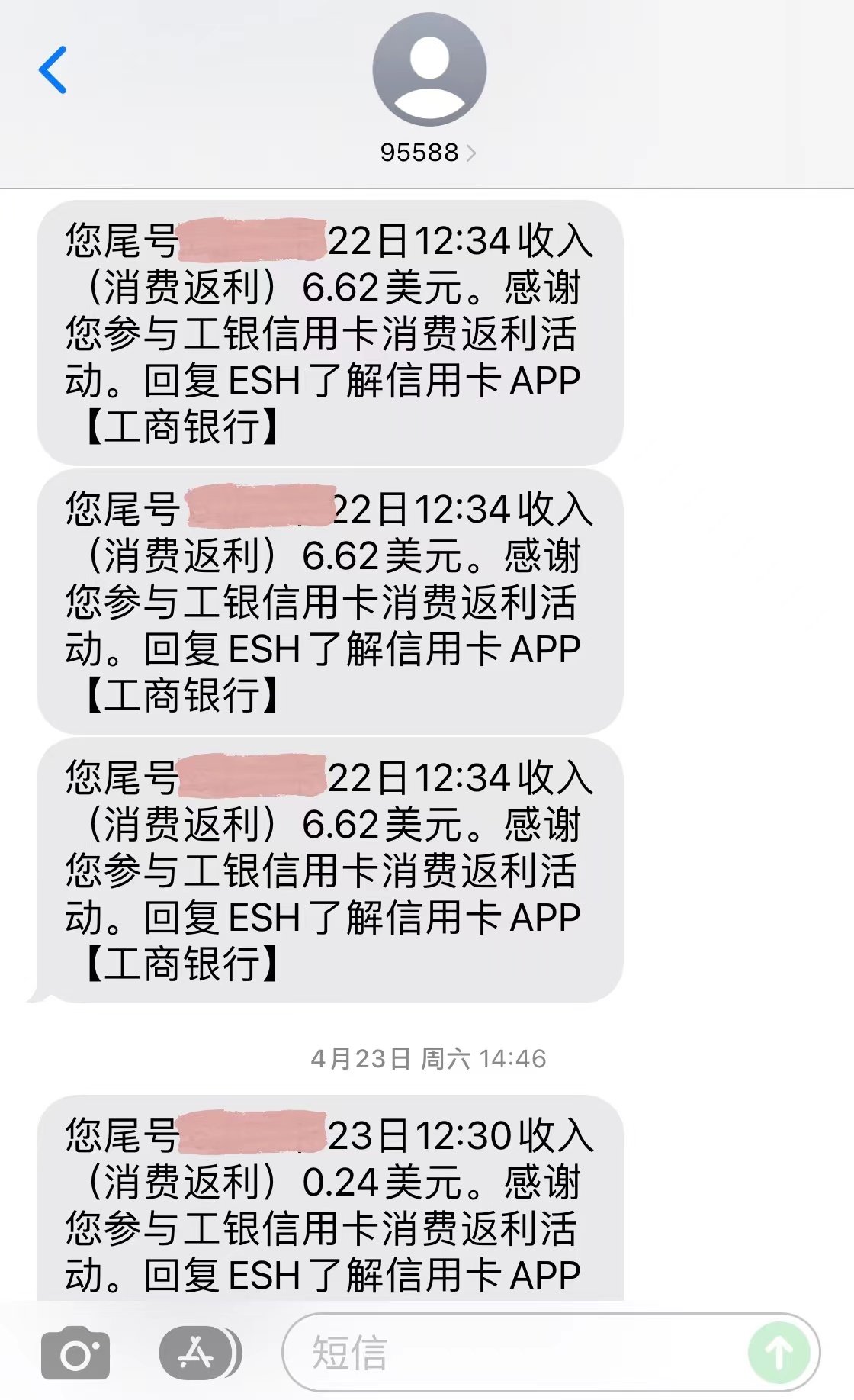Open contact details via the 95588 chevron
Screen dimensions: 854x1400
click(477, 153)
